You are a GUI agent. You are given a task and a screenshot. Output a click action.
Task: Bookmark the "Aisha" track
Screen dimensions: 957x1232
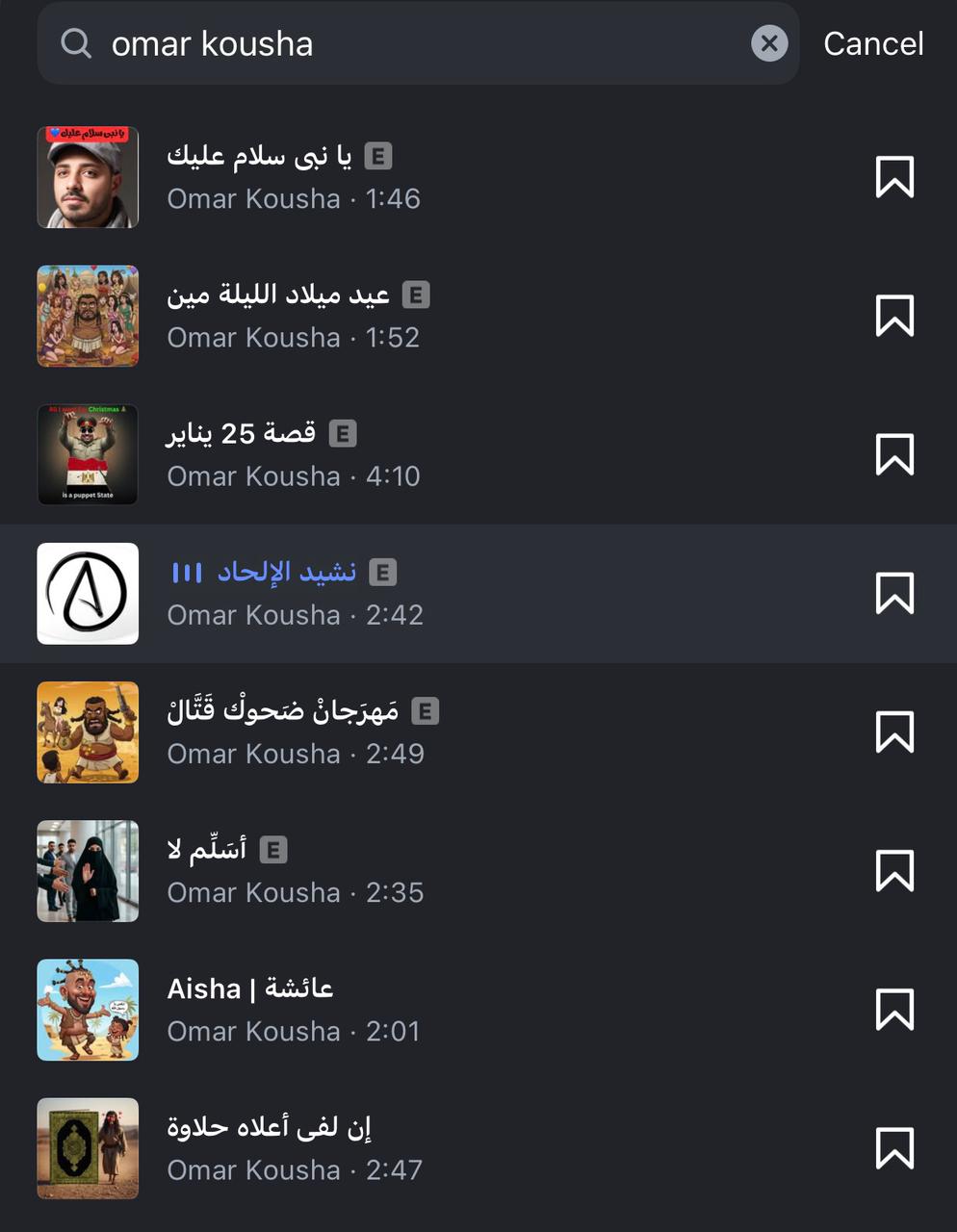click(894, 1010)
